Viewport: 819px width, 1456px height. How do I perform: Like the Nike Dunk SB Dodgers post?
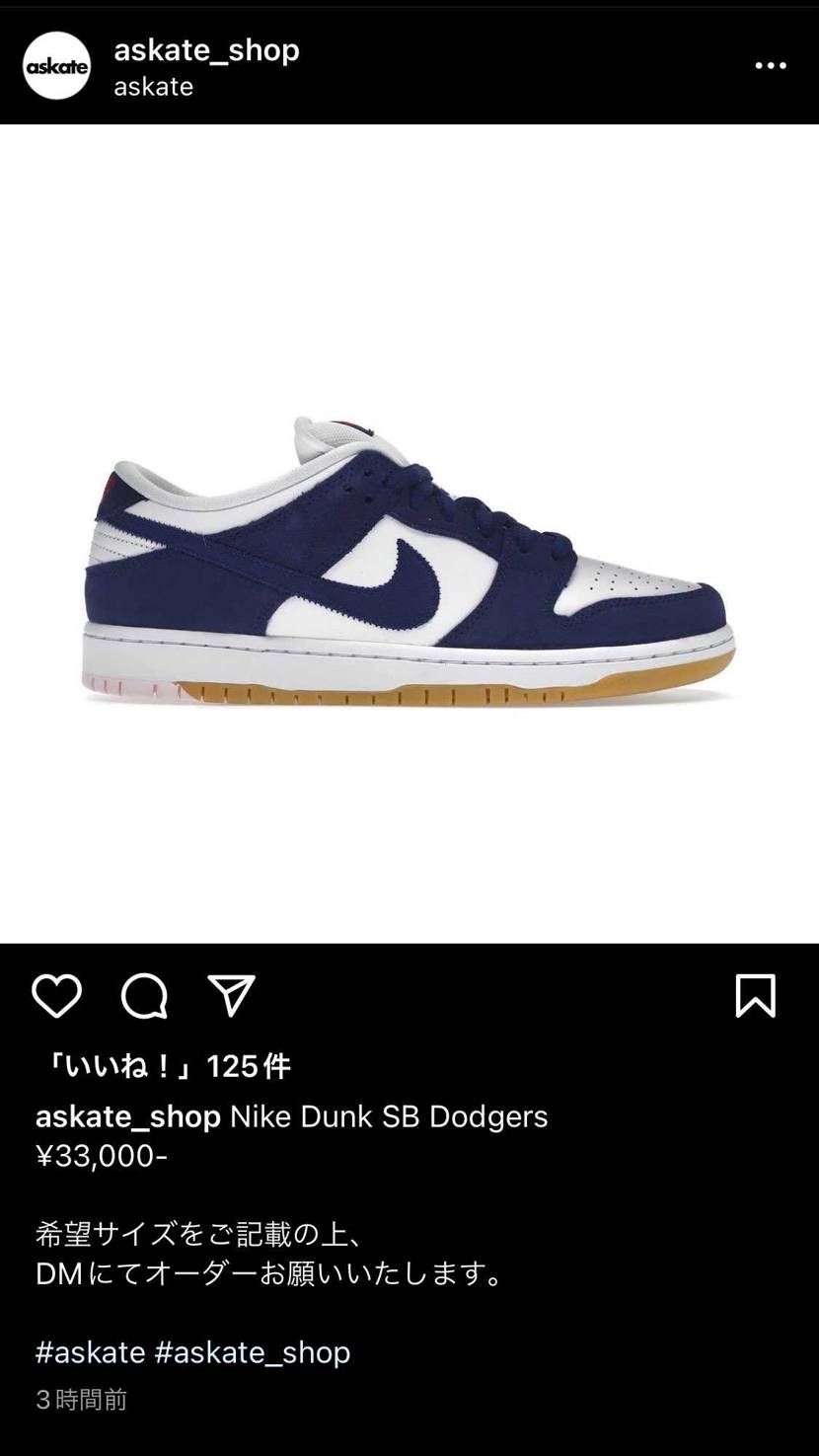(x=56, y=995)
